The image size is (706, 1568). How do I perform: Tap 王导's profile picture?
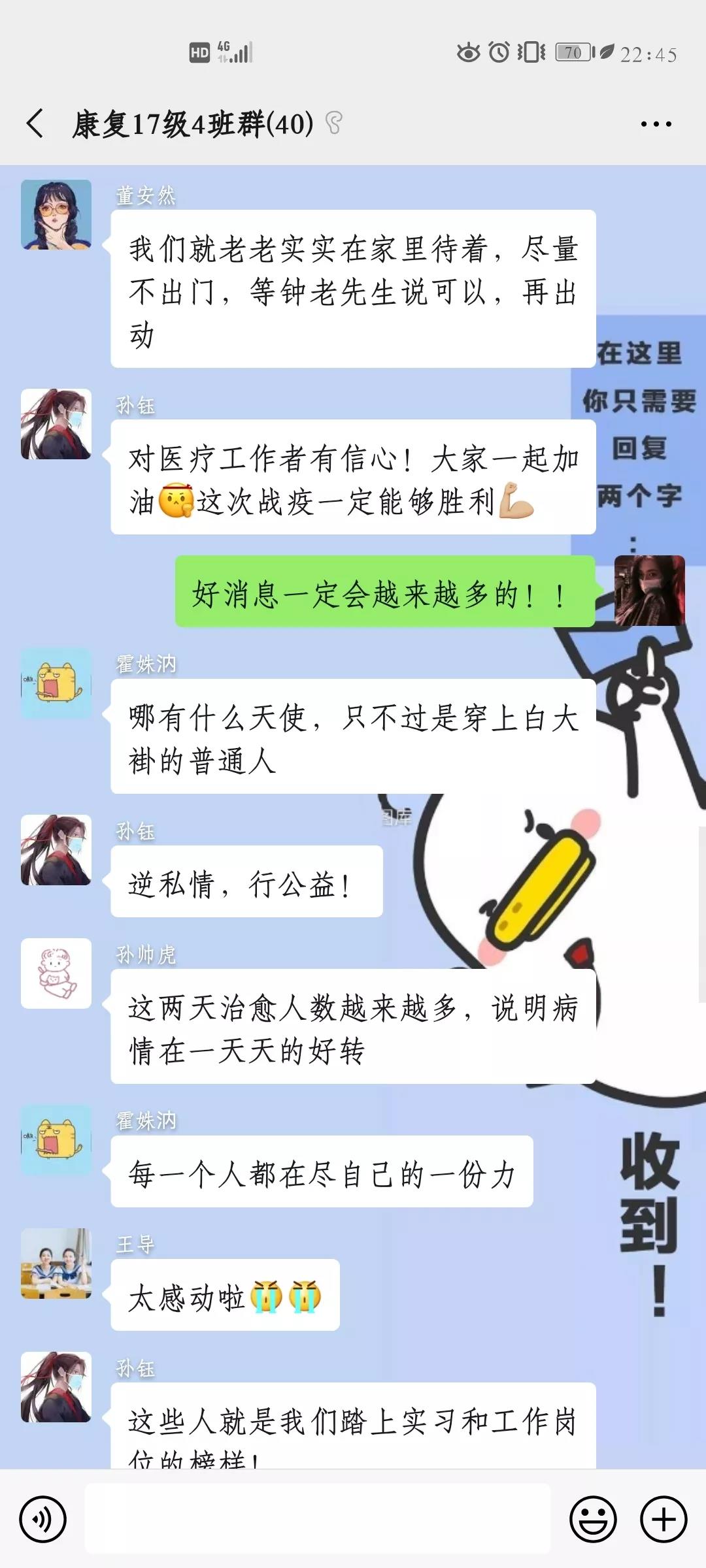click(56, 1264)
